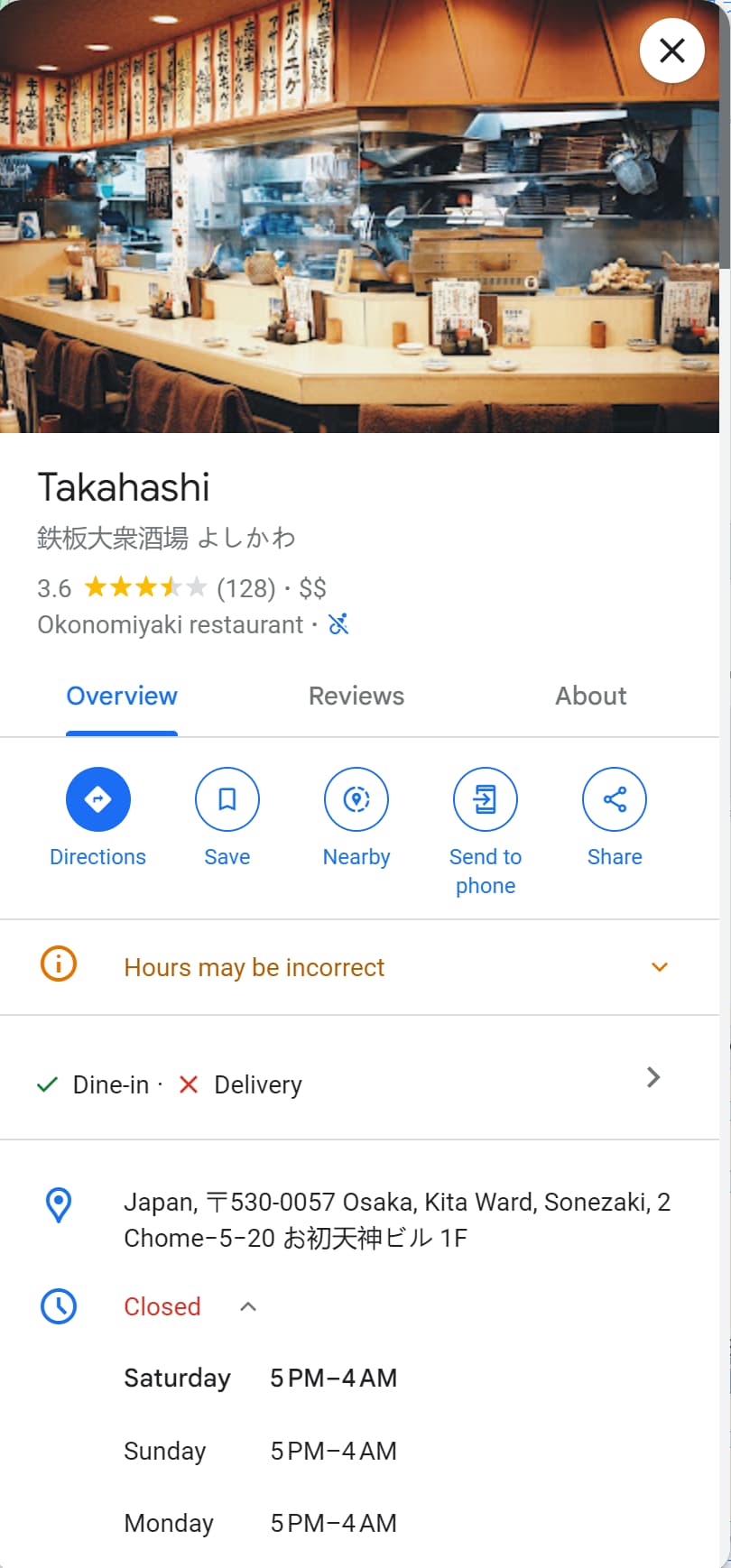The height and width of the screenshot is (1568, 731).
Task: Select the Overview tab
Action: click(122, 696)
